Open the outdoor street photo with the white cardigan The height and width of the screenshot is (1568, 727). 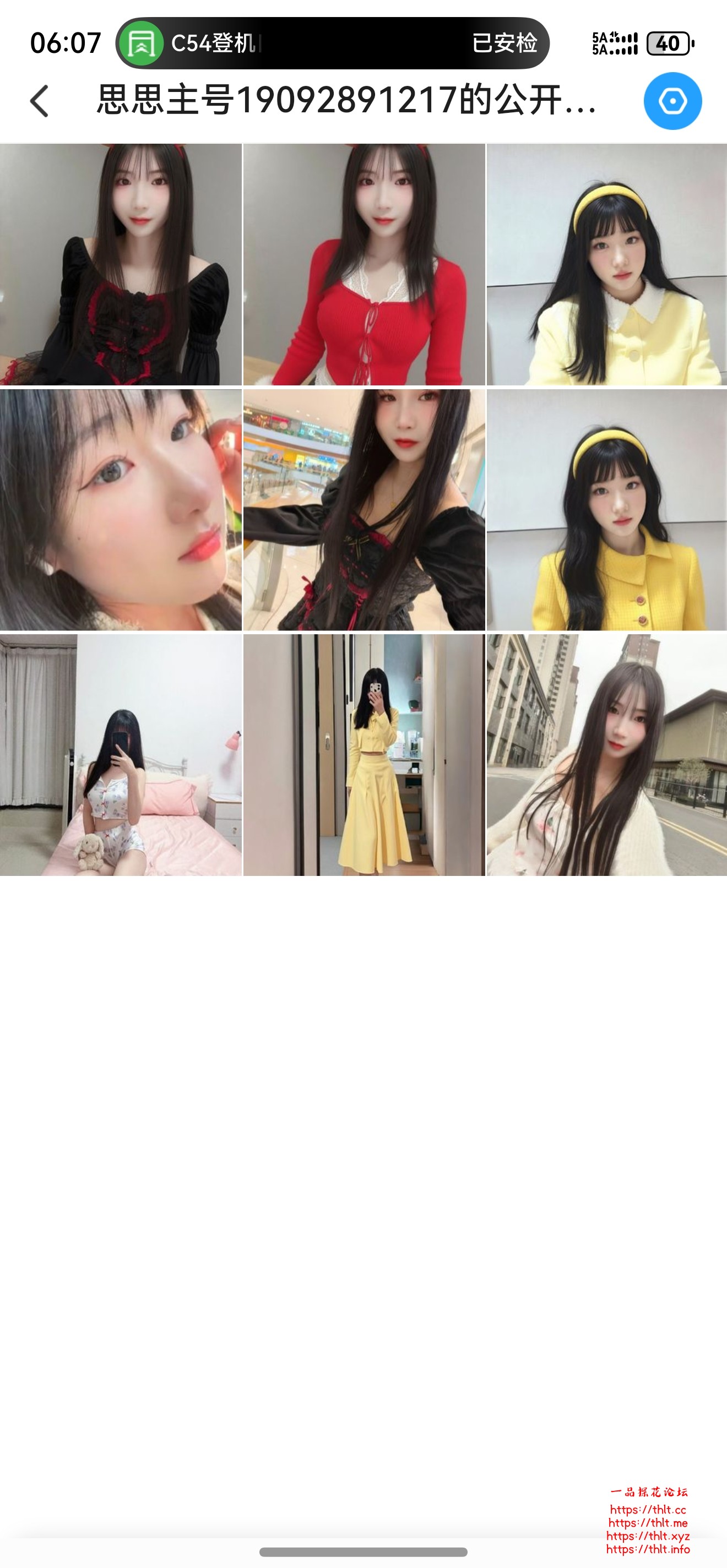(x=606, y=755)
